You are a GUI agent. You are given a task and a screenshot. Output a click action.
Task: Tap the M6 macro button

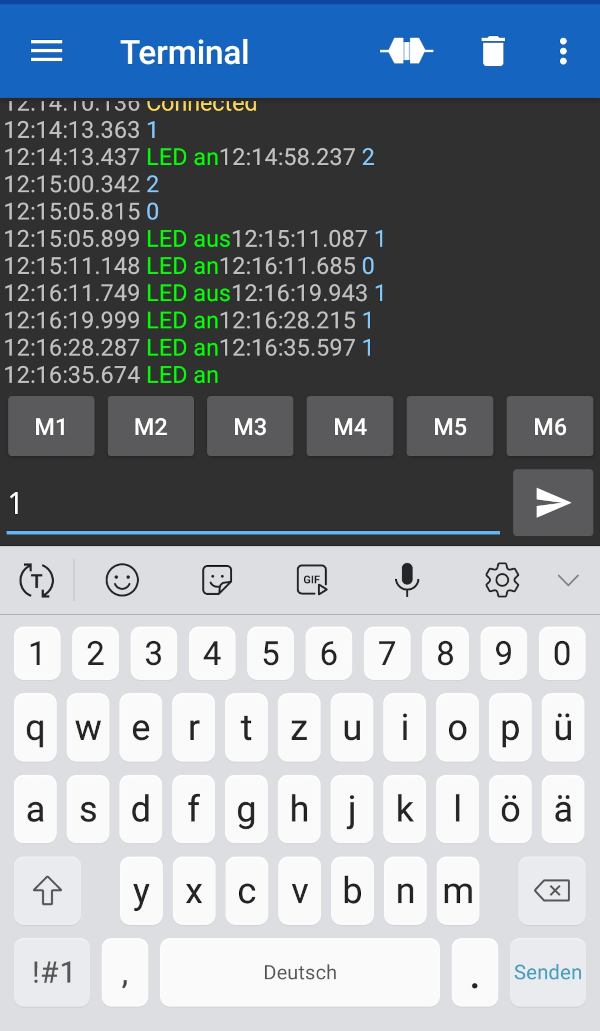(x=549, y=427)
